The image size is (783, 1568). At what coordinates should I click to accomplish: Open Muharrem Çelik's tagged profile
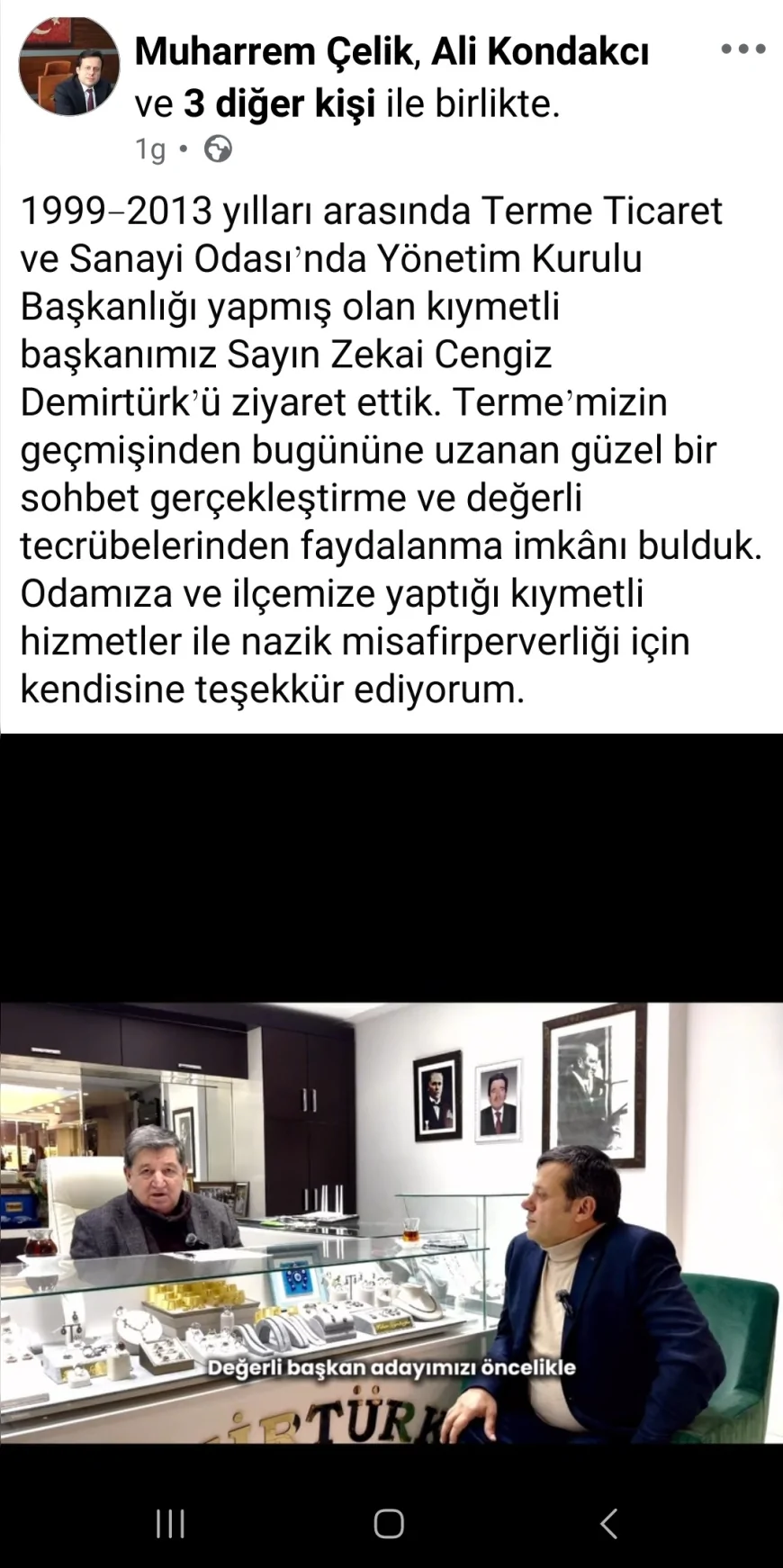[274, 53]
